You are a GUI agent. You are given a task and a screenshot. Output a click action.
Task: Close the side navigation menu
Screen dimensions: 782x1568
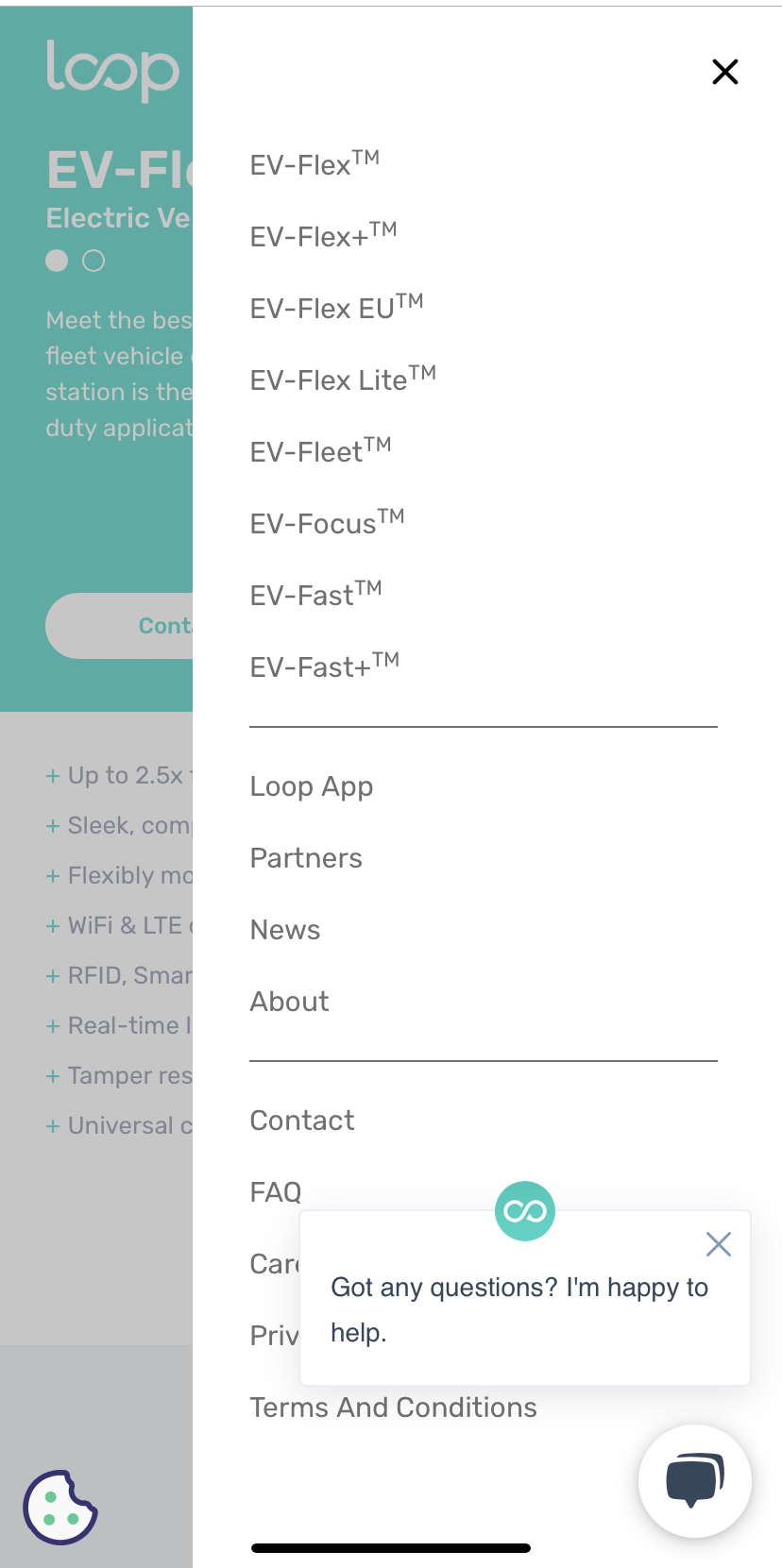click(725, 72)
